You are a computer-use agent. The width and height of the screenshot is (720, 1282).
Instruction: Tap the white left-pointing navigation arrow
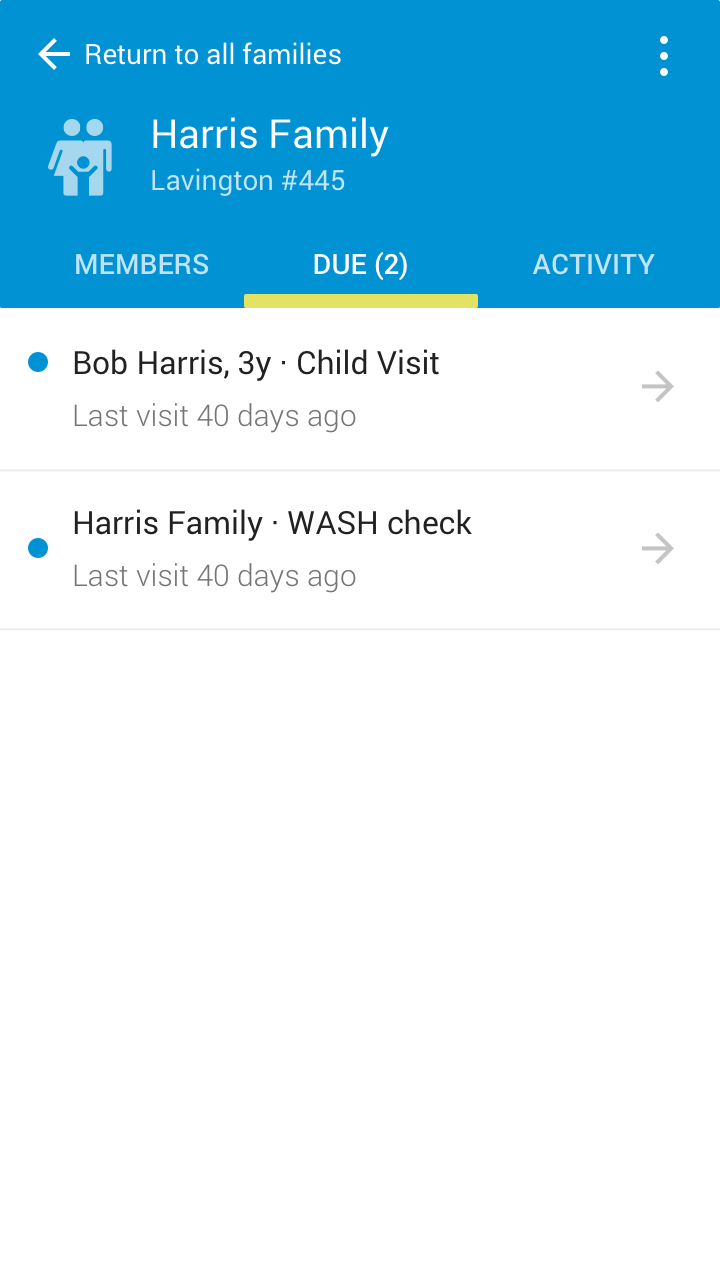[52, 54]
